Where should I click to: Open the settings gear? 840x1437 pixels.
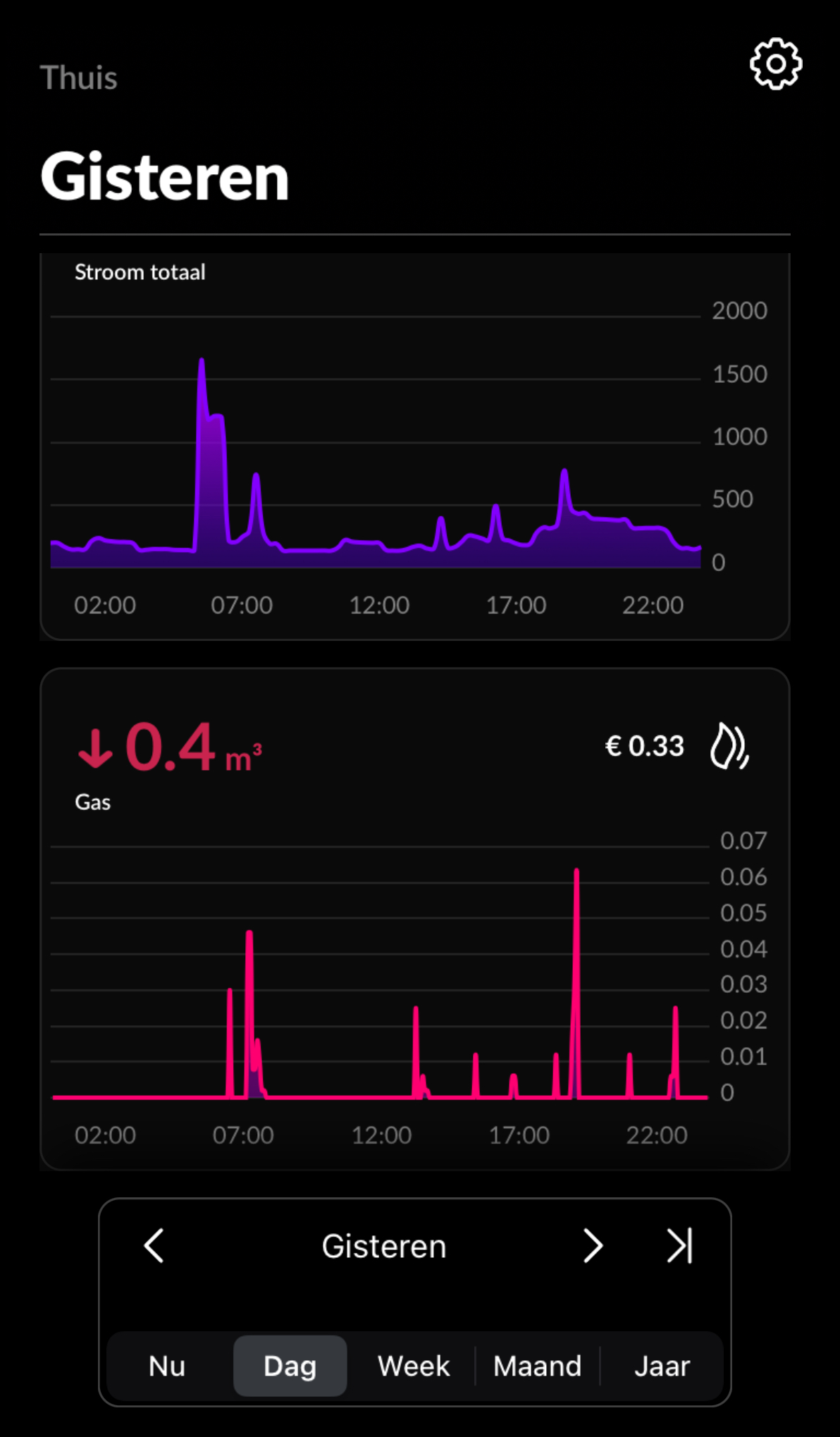pos(775,64)
